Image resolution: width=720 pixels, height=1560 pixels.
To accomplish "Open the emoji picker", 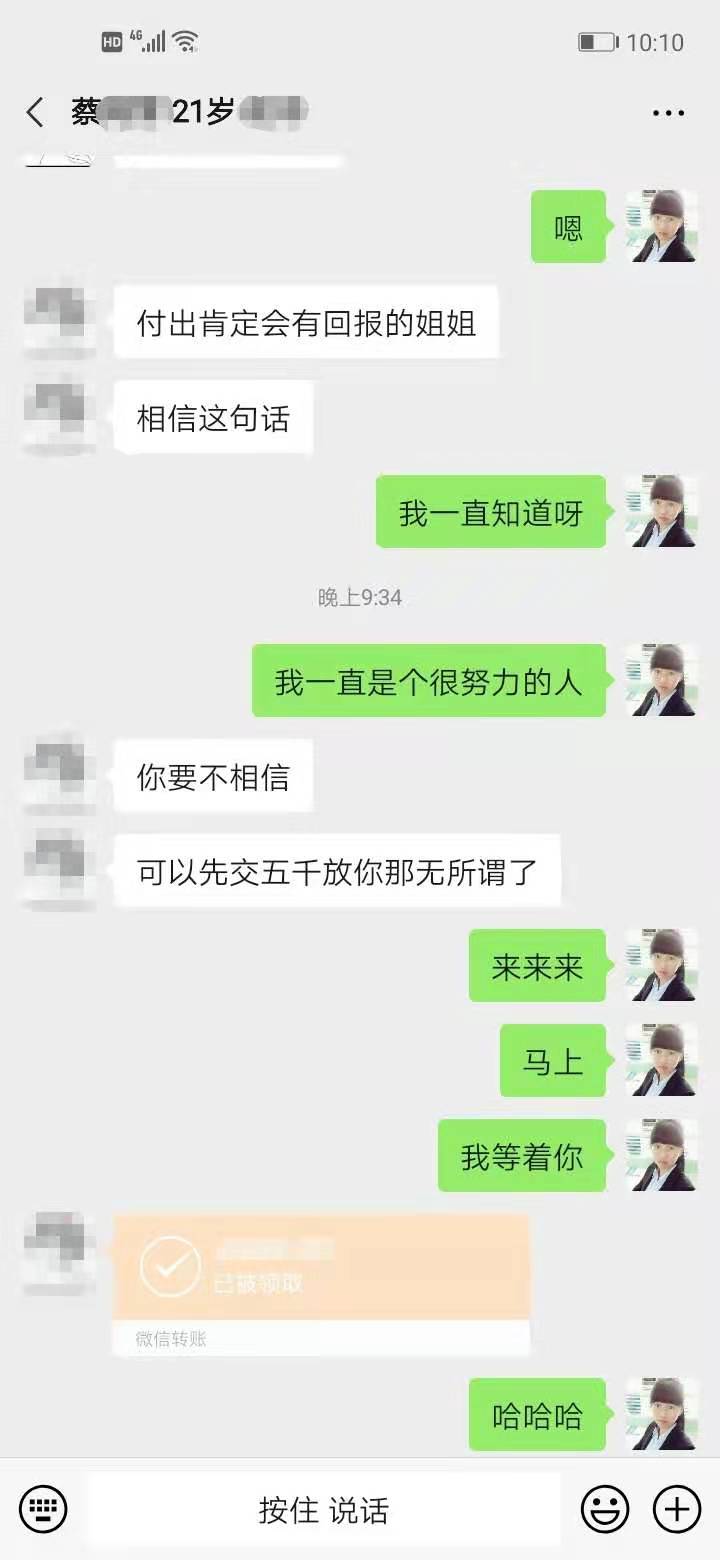I will (605, 1509).
